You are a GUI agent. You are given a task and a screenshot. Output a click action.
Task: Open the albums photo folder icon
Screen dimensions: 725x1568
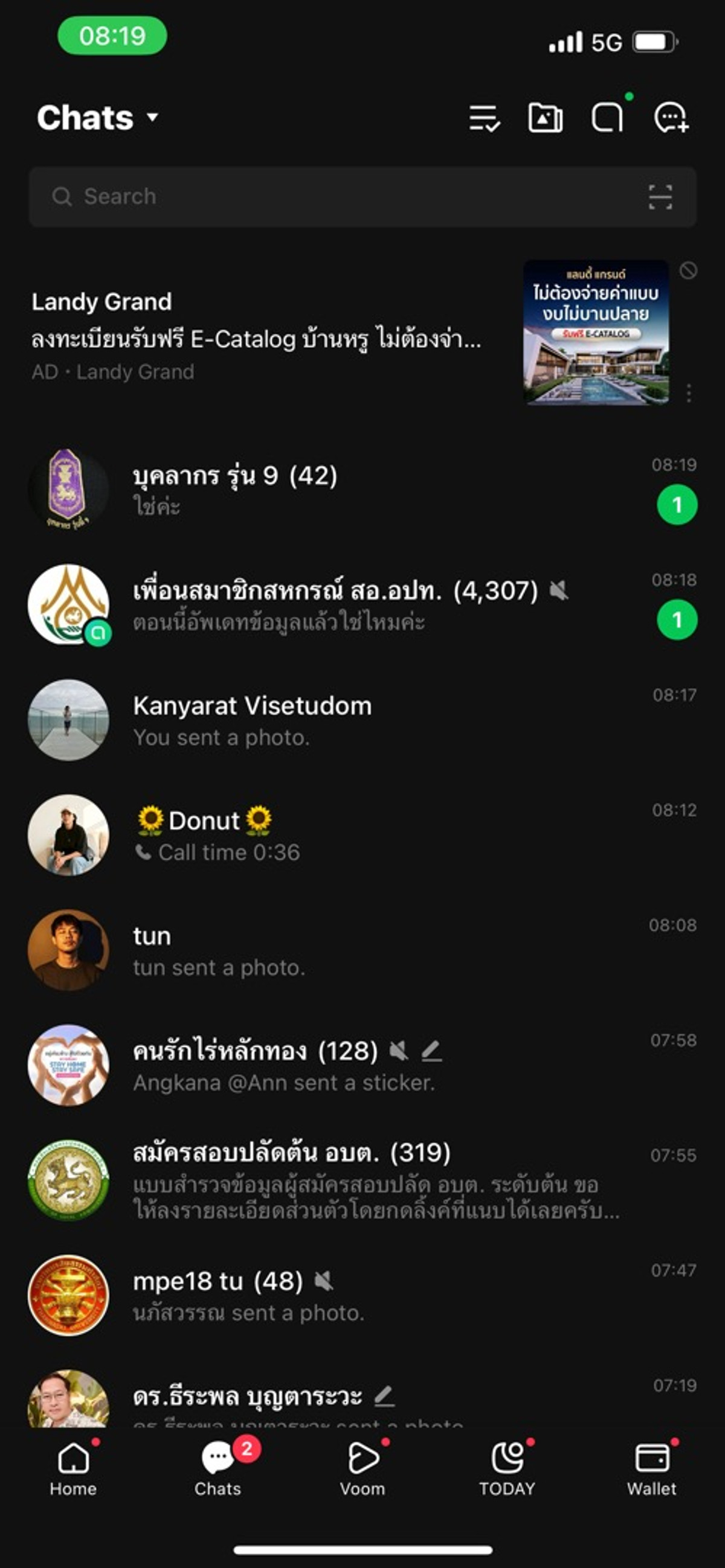[x=546, y=118]
